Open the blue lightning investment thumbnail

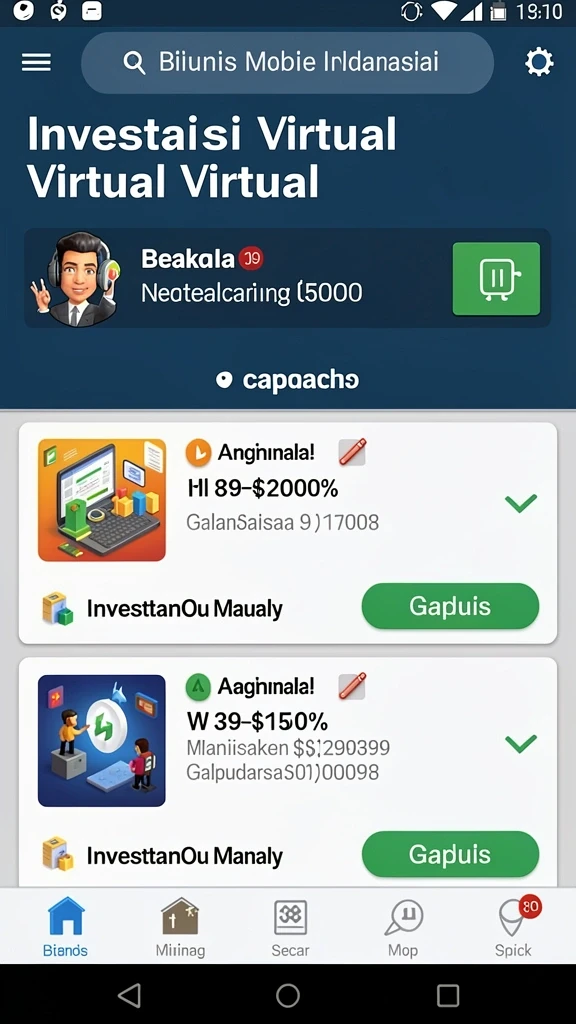click(x=102, y=741)
